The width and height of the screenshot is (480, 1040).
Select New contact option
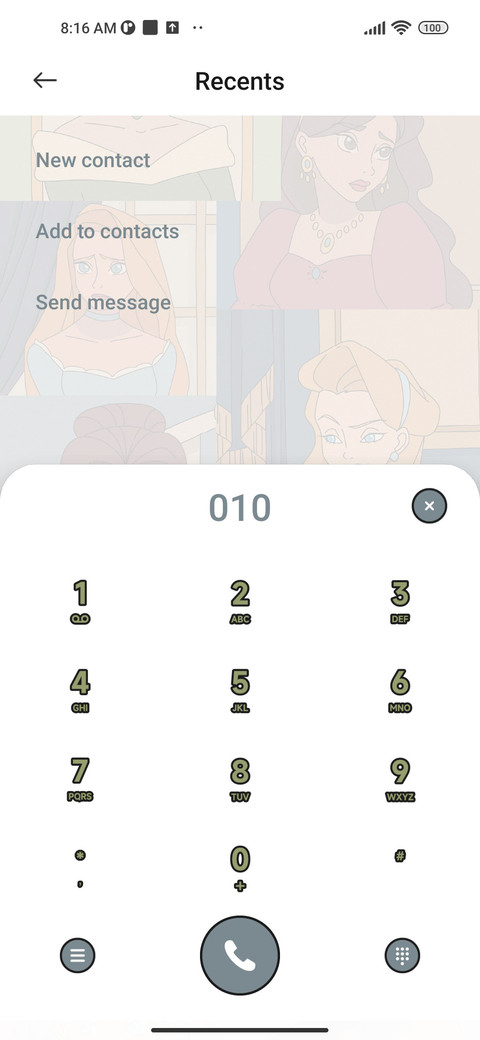coord(93,160)
